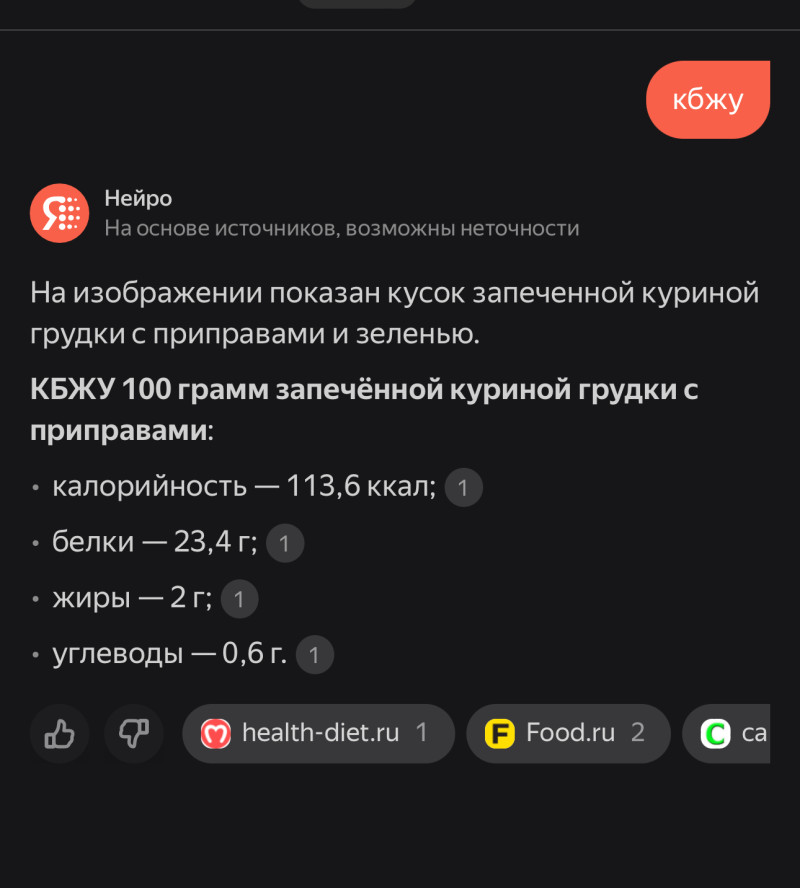Open the health-diet.ru source chip
The image size is (800, 888).
(318, 734)
